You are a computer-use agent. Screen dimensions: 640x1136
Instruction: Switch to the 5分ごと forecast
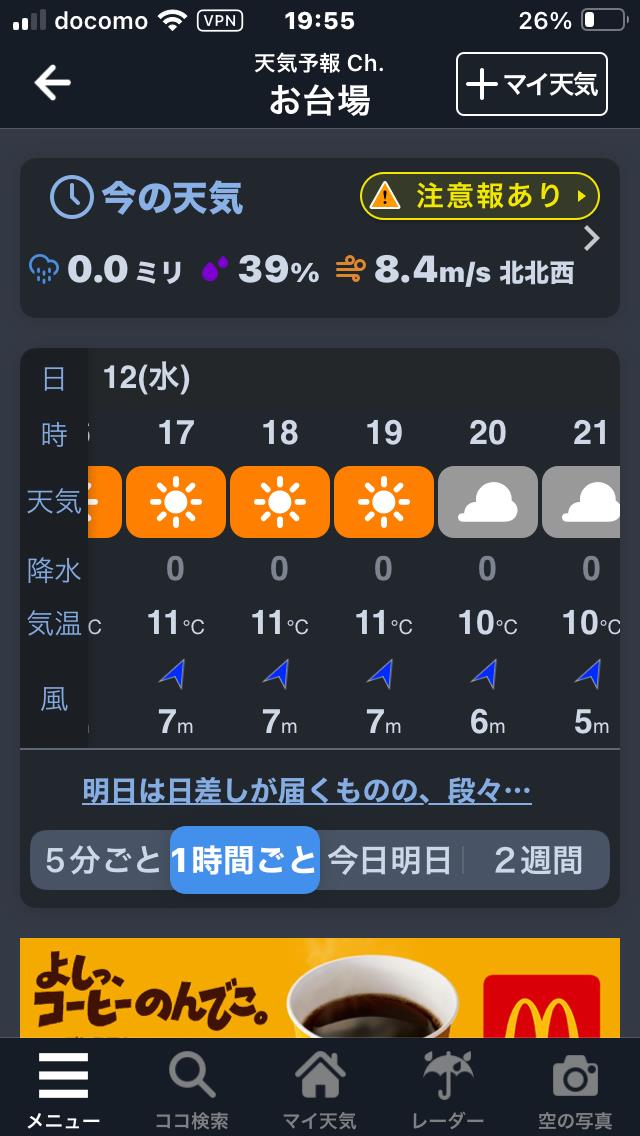pos(101,860)
